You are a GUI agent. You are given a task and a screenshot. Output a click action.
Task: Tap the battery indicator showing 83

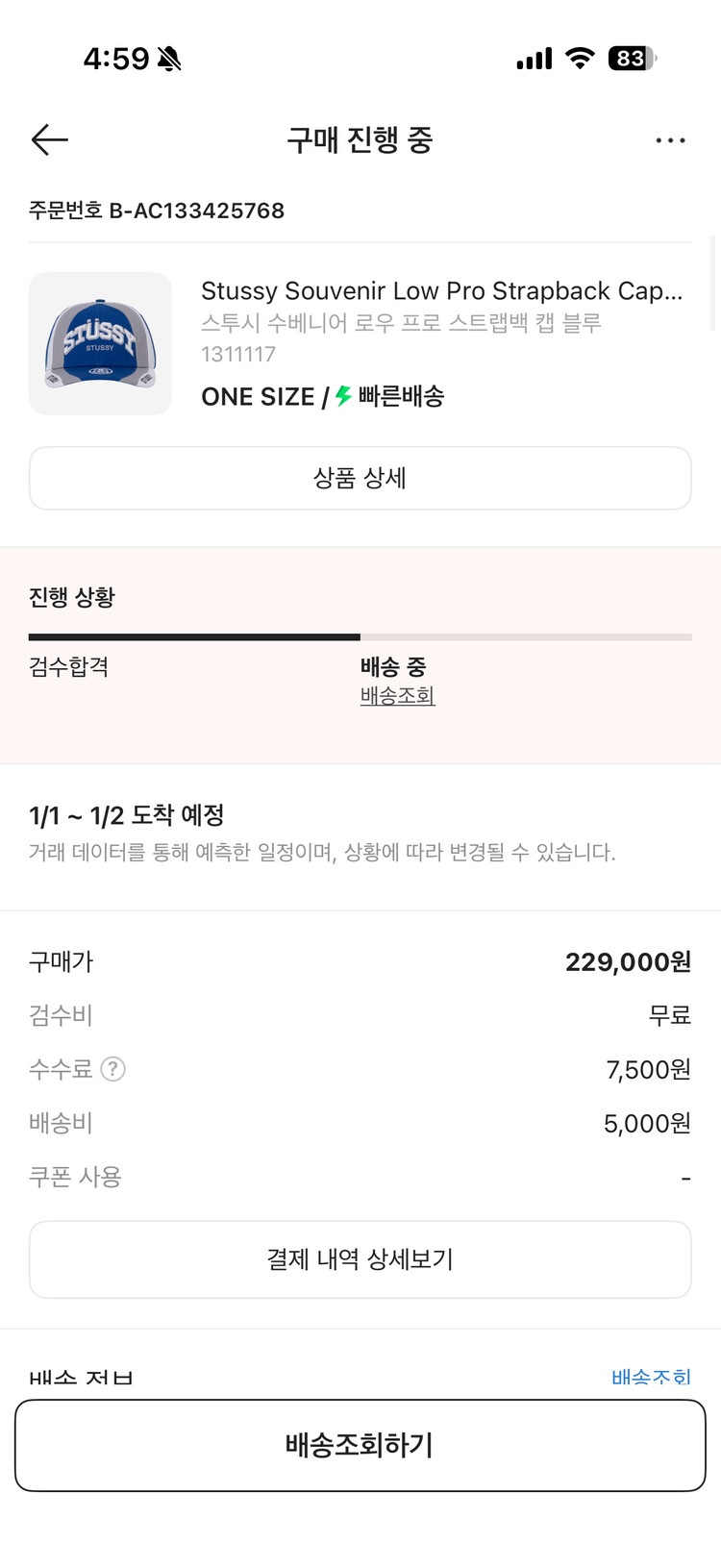[x=630, y=58]
